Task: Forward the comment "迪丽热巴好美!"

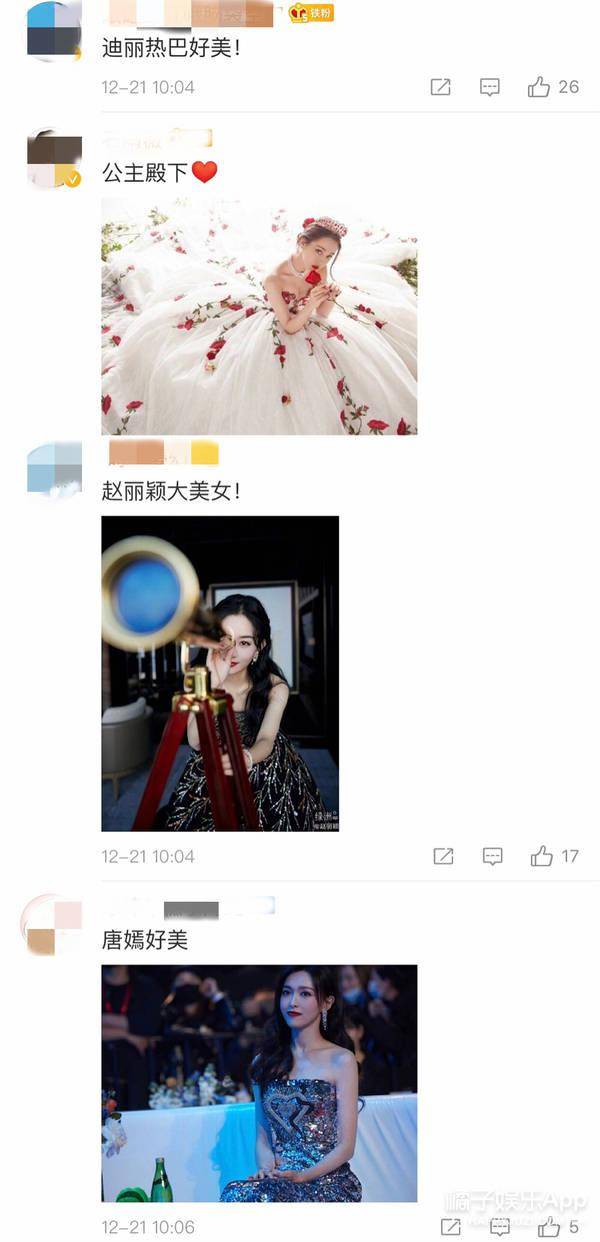Action: point(440,87)
